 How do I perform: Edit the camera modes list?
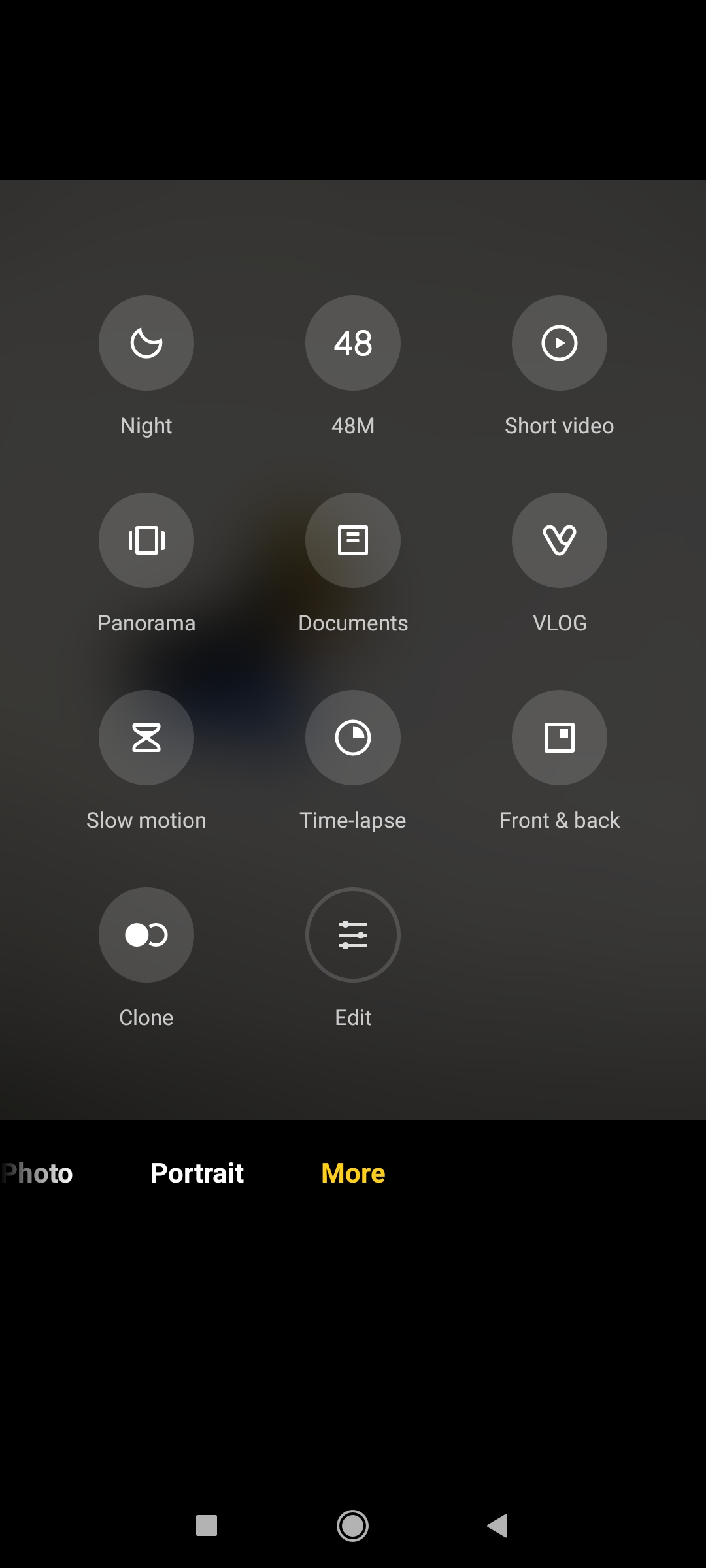(353, 936)
